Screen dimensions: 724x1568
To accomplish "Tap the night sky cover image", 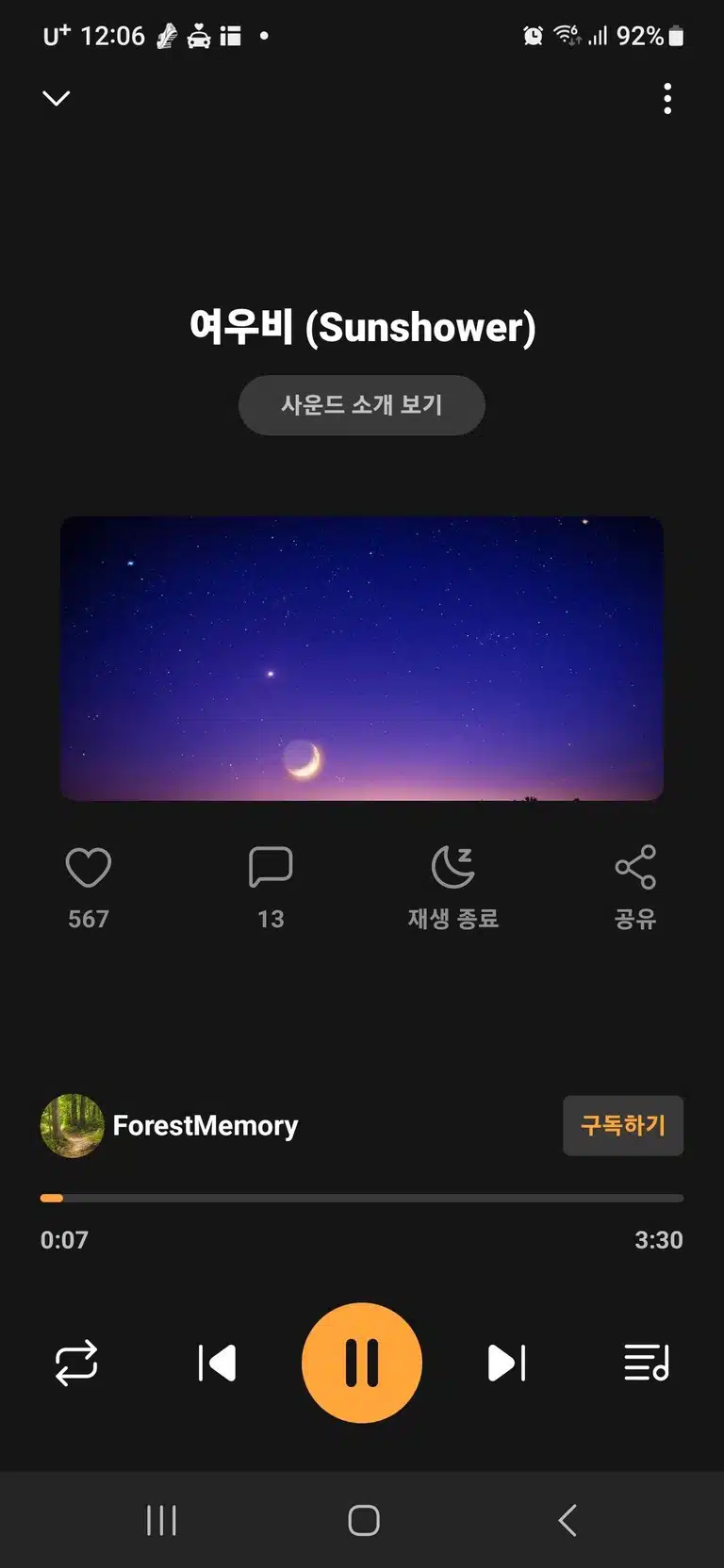I will tap(362, 659).
